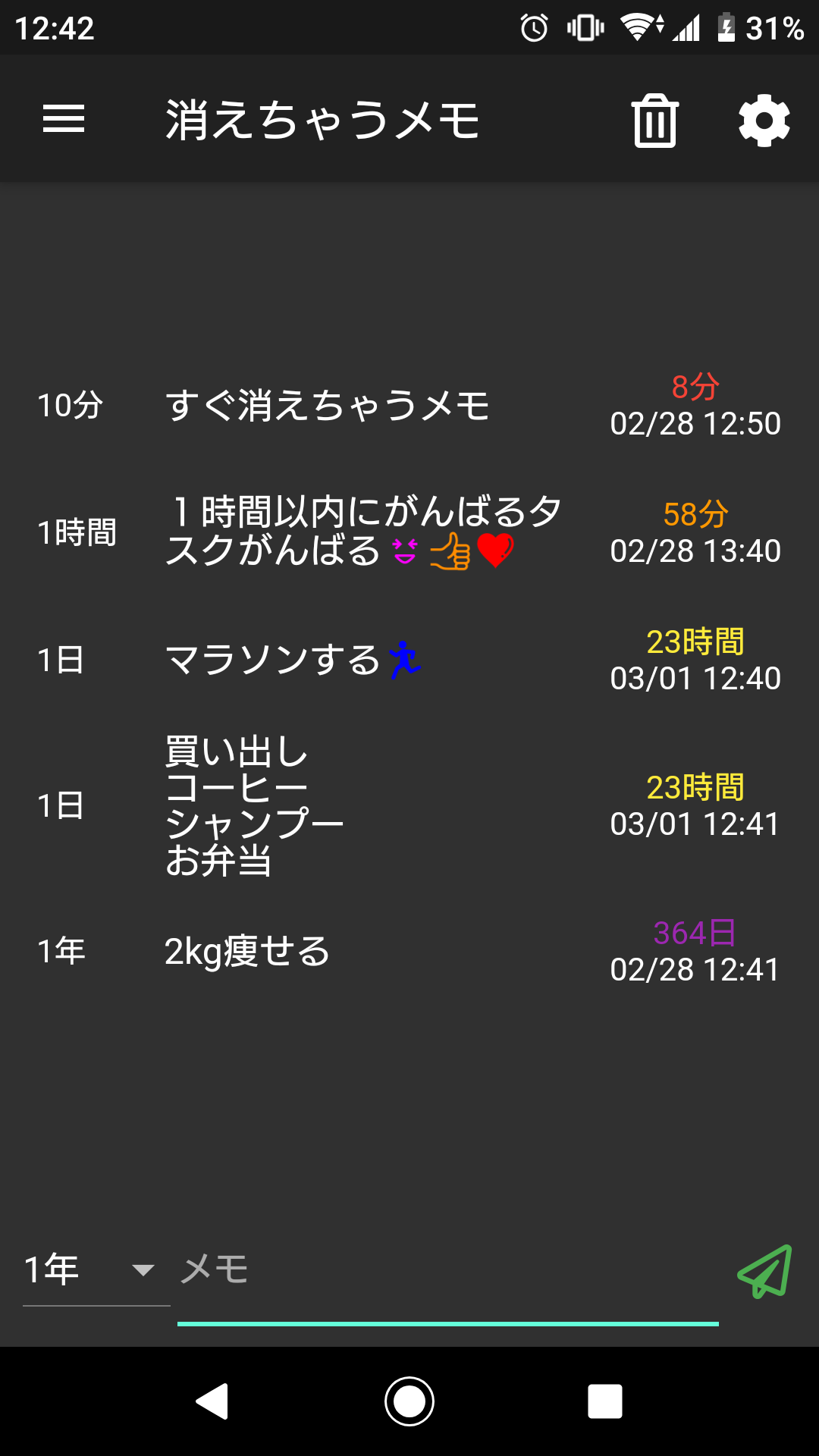Go back using the system back button
Viewport: 819px width, 1456px height.
click(212, 1401)
